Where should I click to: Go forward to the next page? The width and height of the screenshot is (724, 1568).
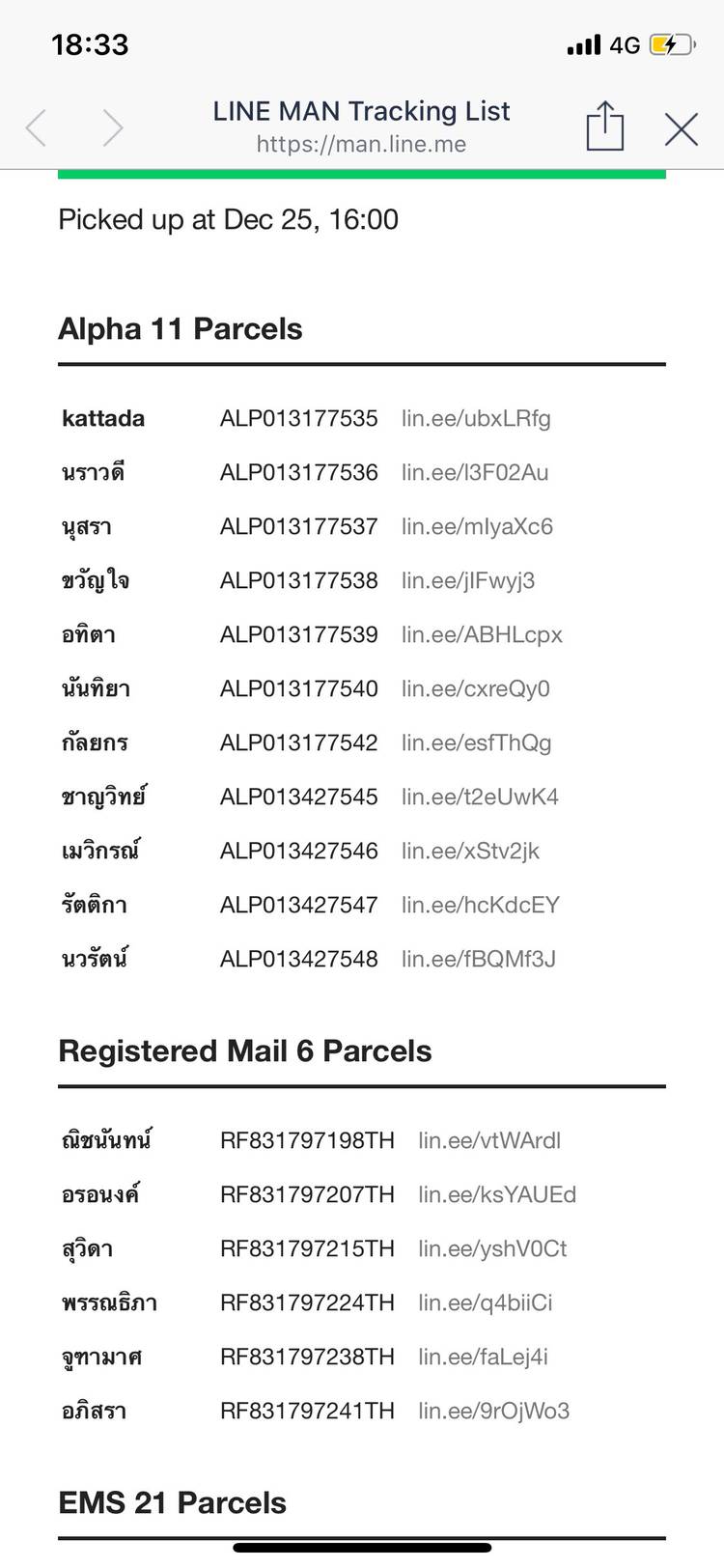(113, 127)
